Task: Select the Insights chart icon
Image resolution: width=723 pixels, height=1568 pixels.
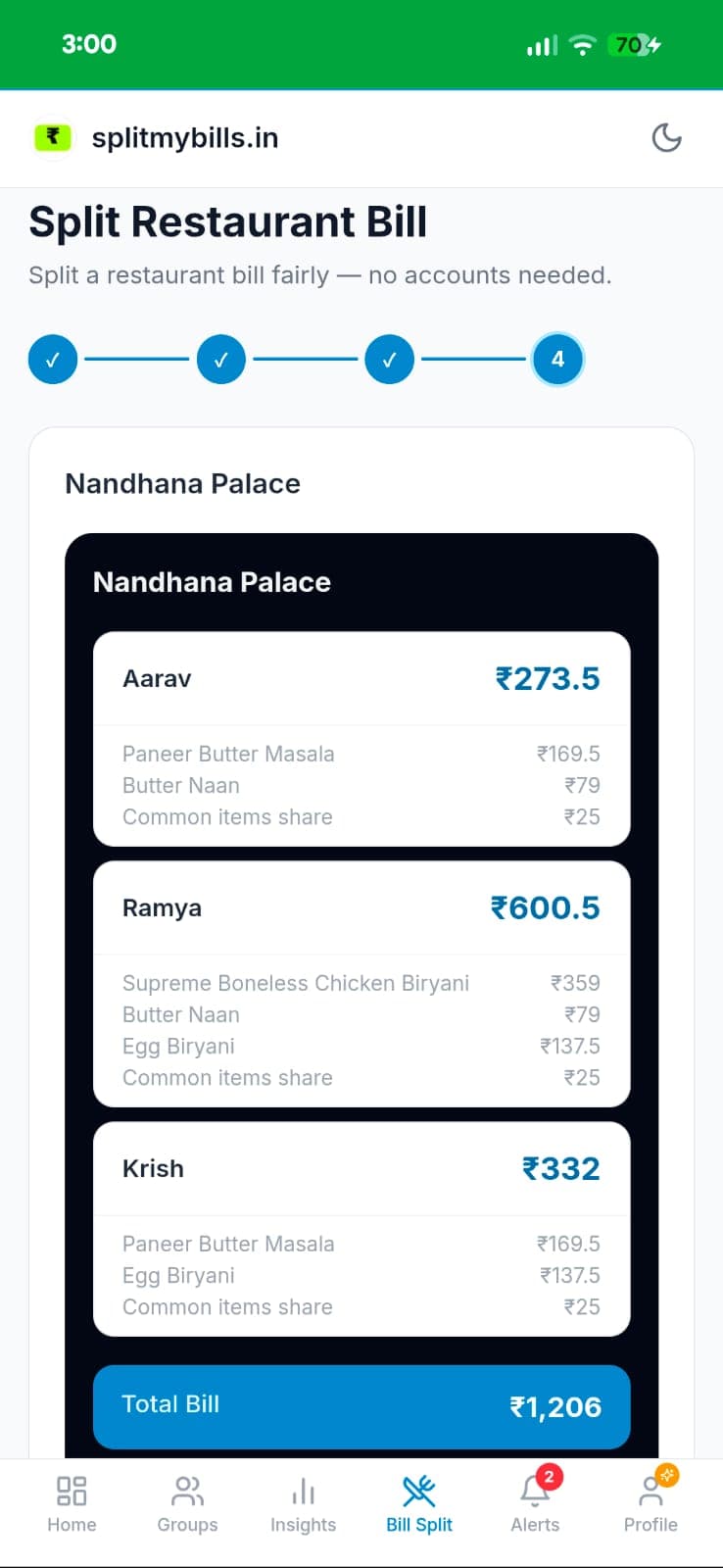Action: point(303,1490)
